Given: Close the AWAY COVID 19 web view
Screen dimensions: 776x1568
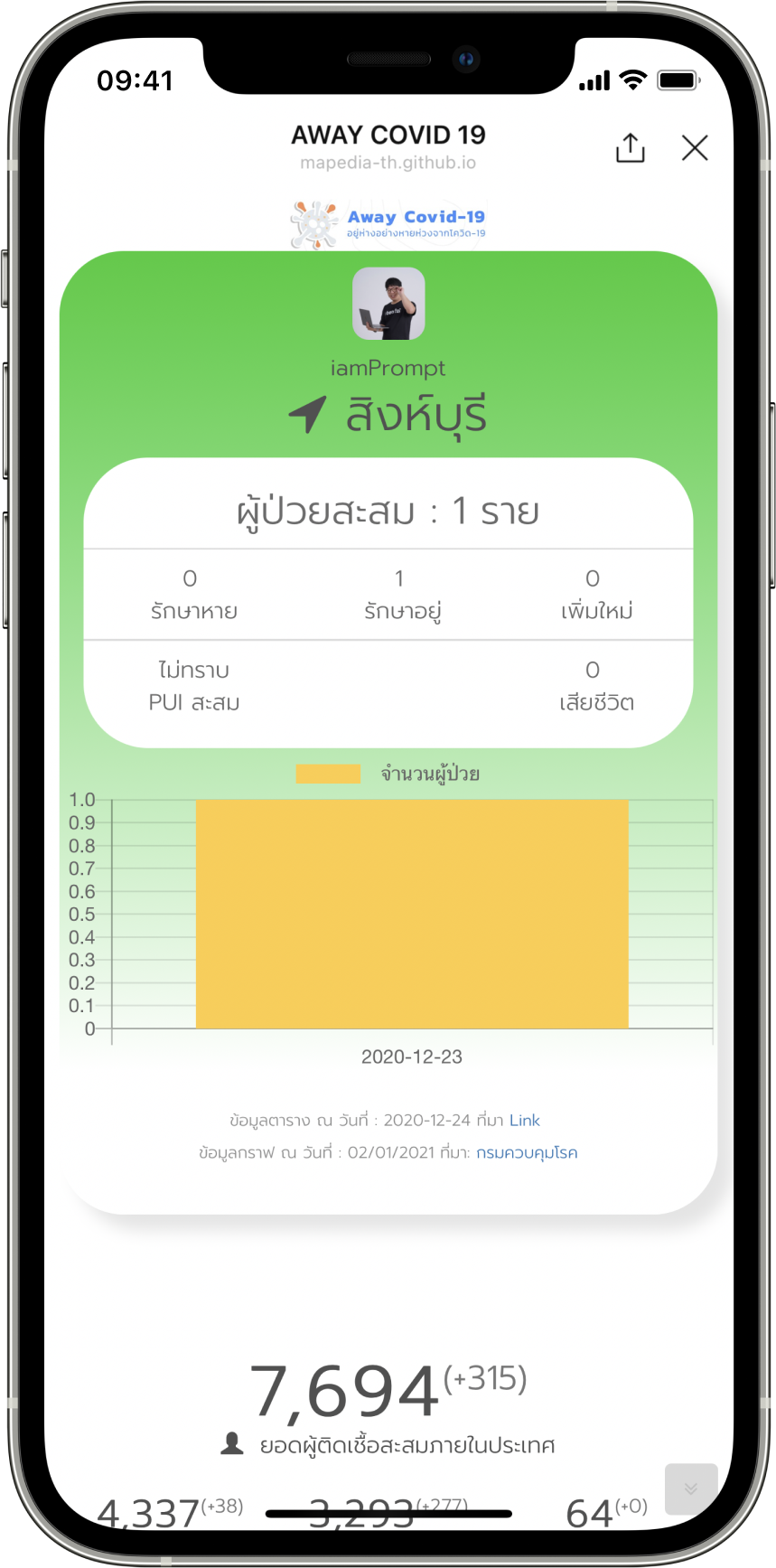Looking at the screenshot, I should click(695, 147).
